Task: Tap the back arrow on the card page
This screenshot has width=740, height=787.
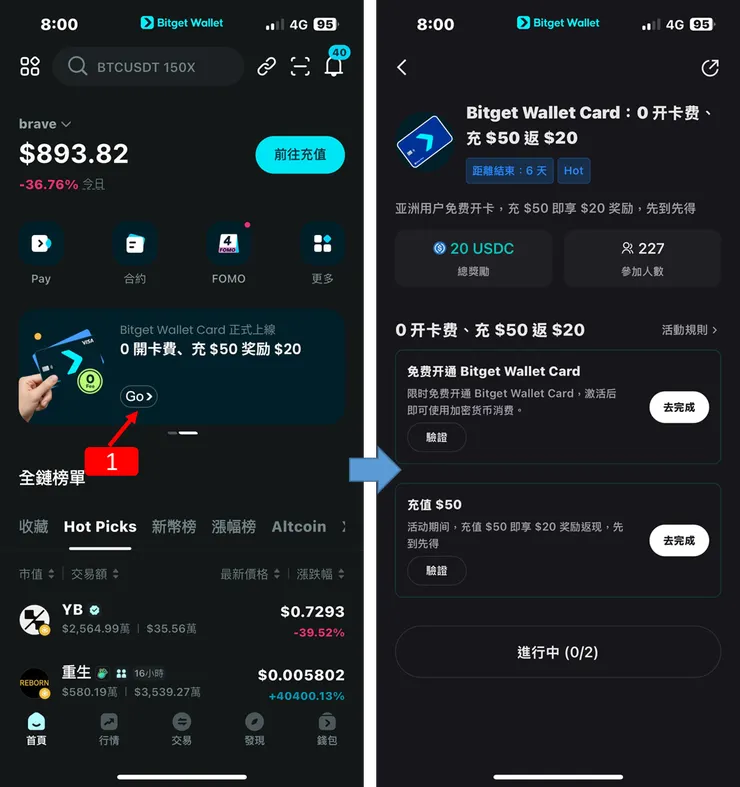Action: click(402, 68)
